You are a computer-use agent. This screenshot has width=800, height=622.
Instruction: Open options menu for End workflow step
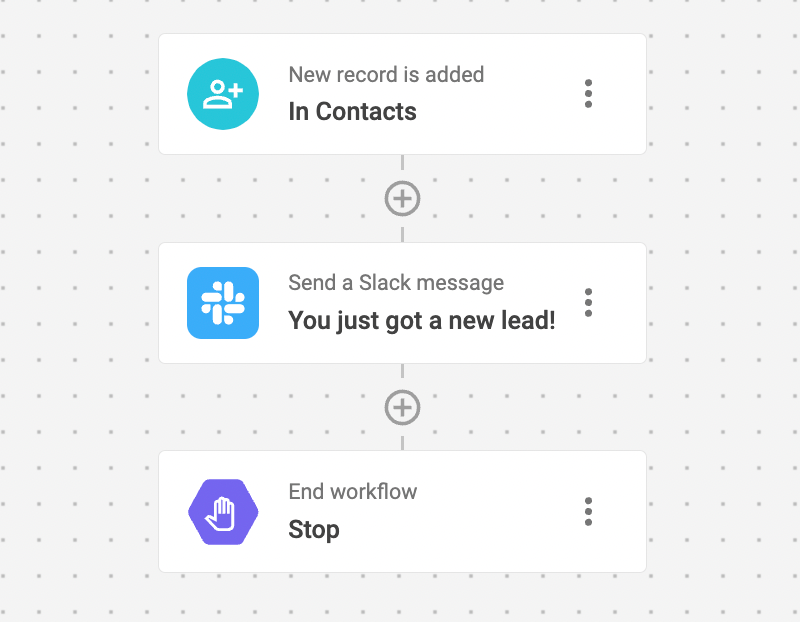click(x=588, y=512)
